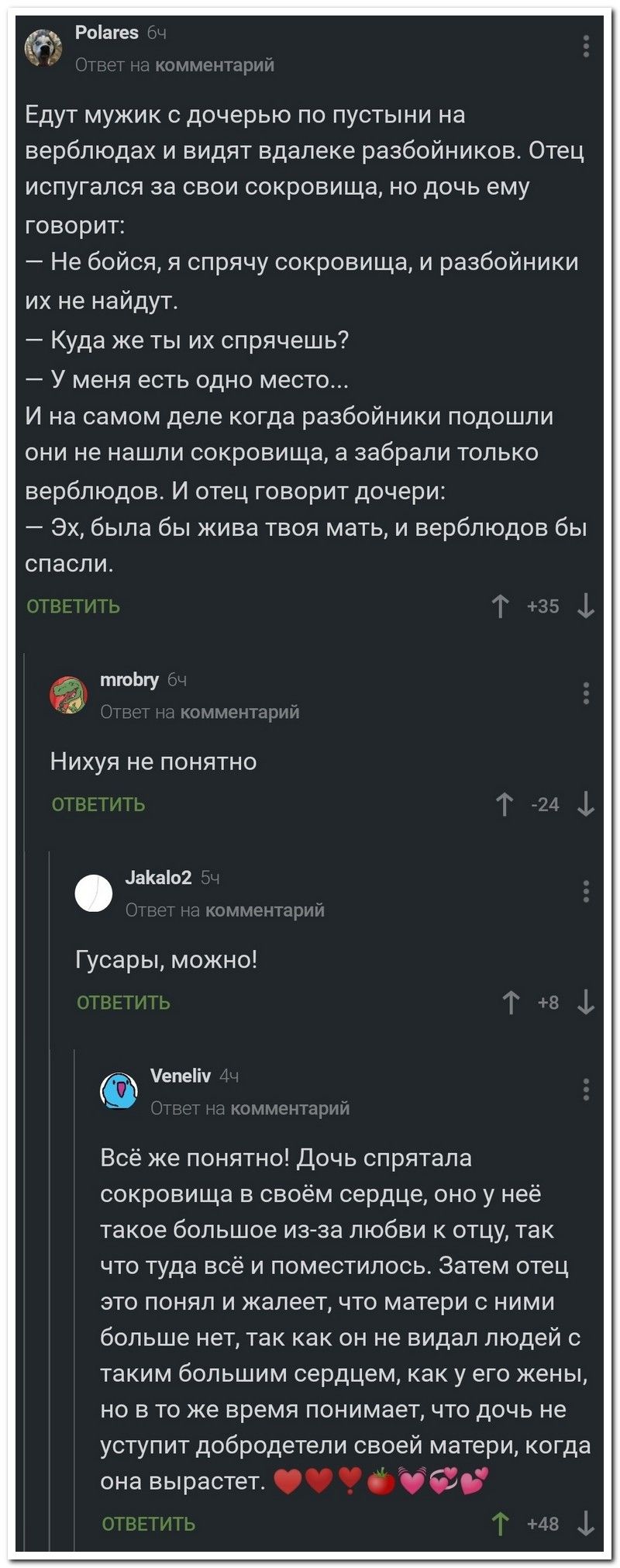
Task: Reply to Jakalo2's comment
Action: coord(123,1002)
